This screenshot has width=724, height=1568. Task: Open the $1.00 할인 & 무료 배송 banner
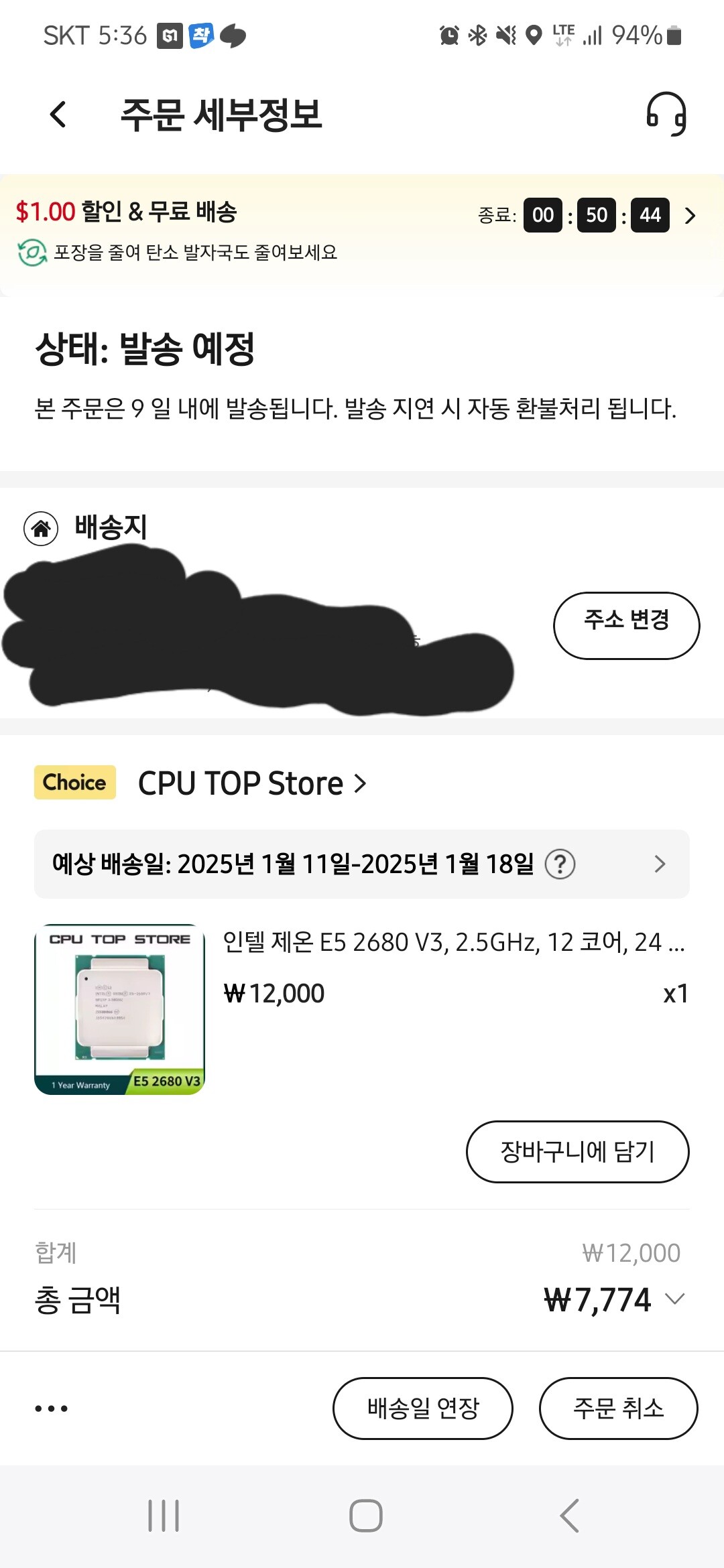point(362,231)
